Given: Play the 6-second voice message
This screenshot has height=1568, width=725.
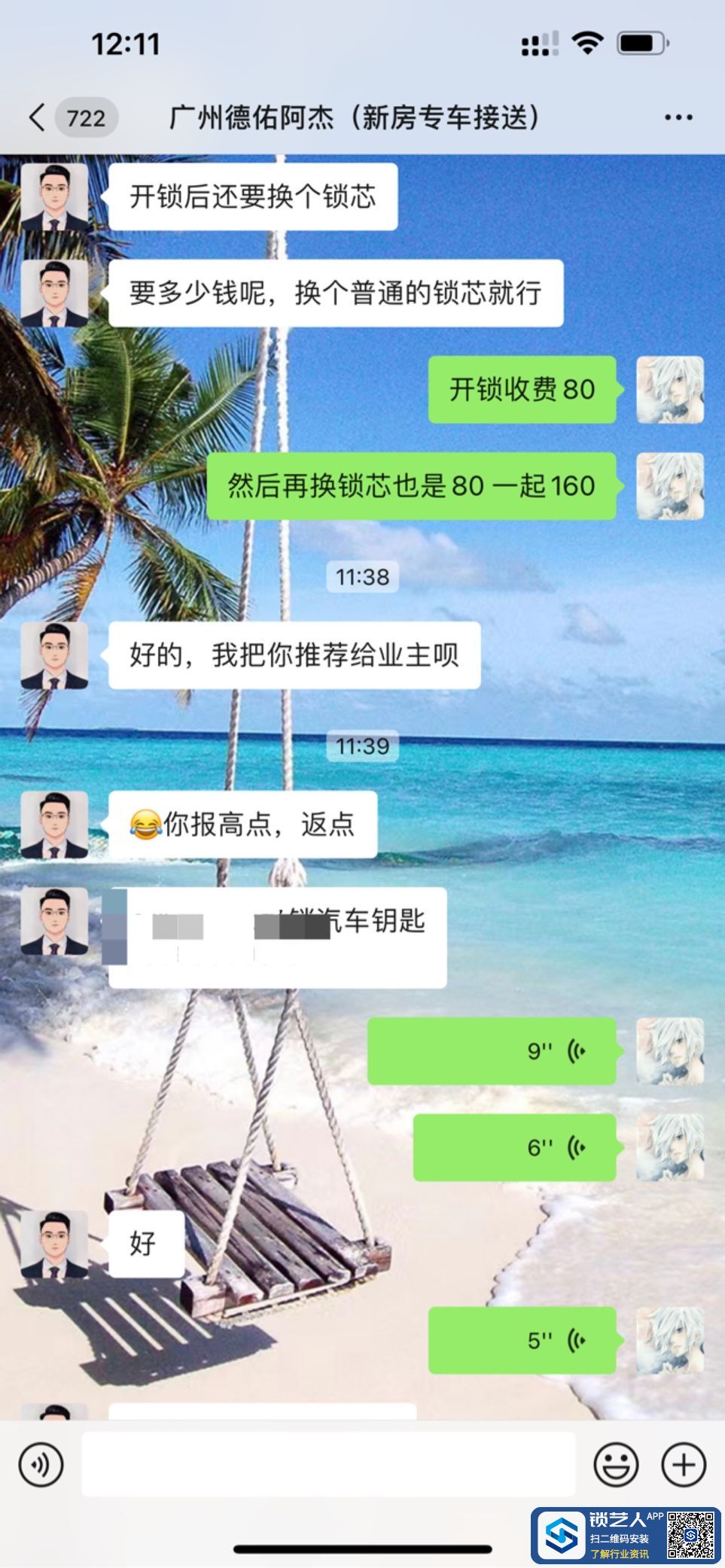Looking at the screenshot, I should [514, 1147].
